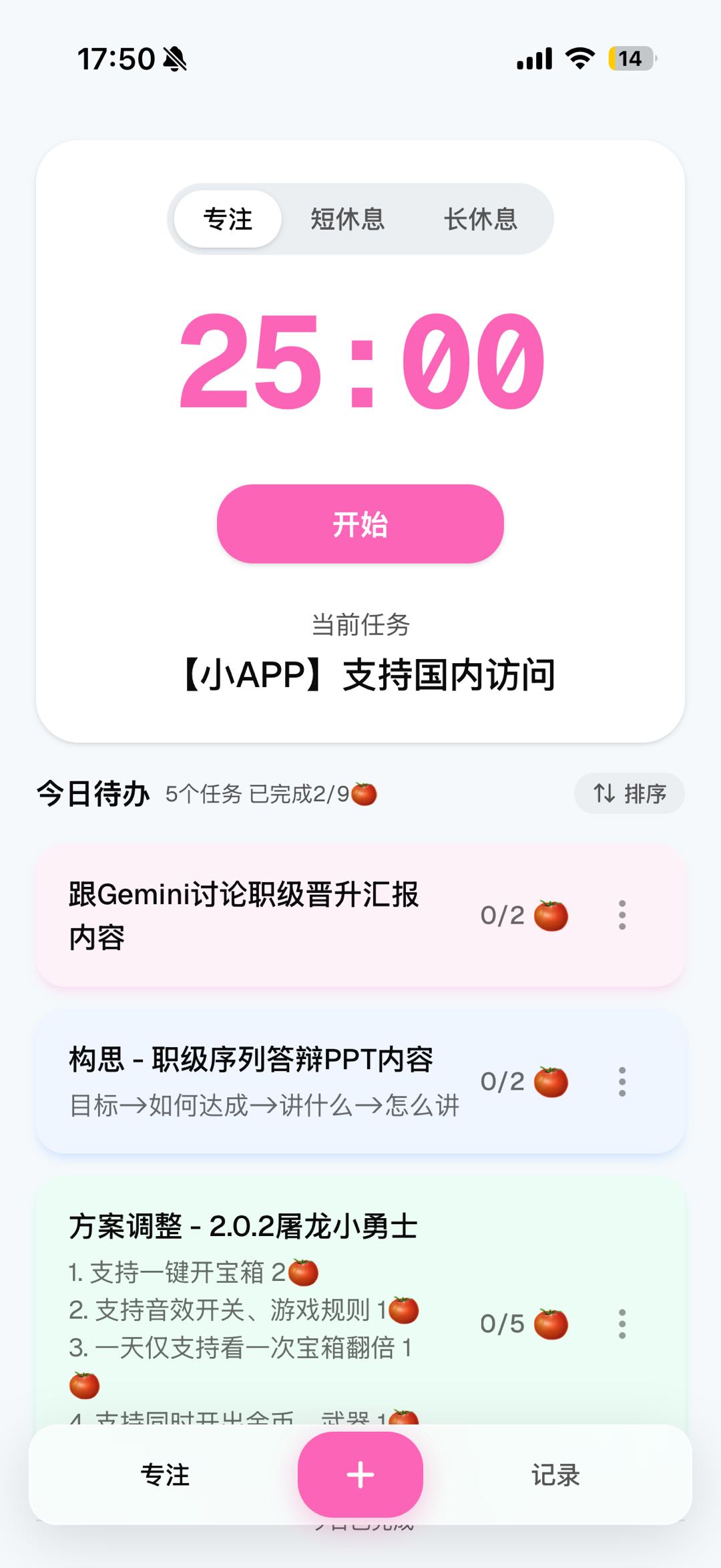Open more options for the 构思 PPT task
This screenshot has height=1568, width=721.
point(622,1081)
